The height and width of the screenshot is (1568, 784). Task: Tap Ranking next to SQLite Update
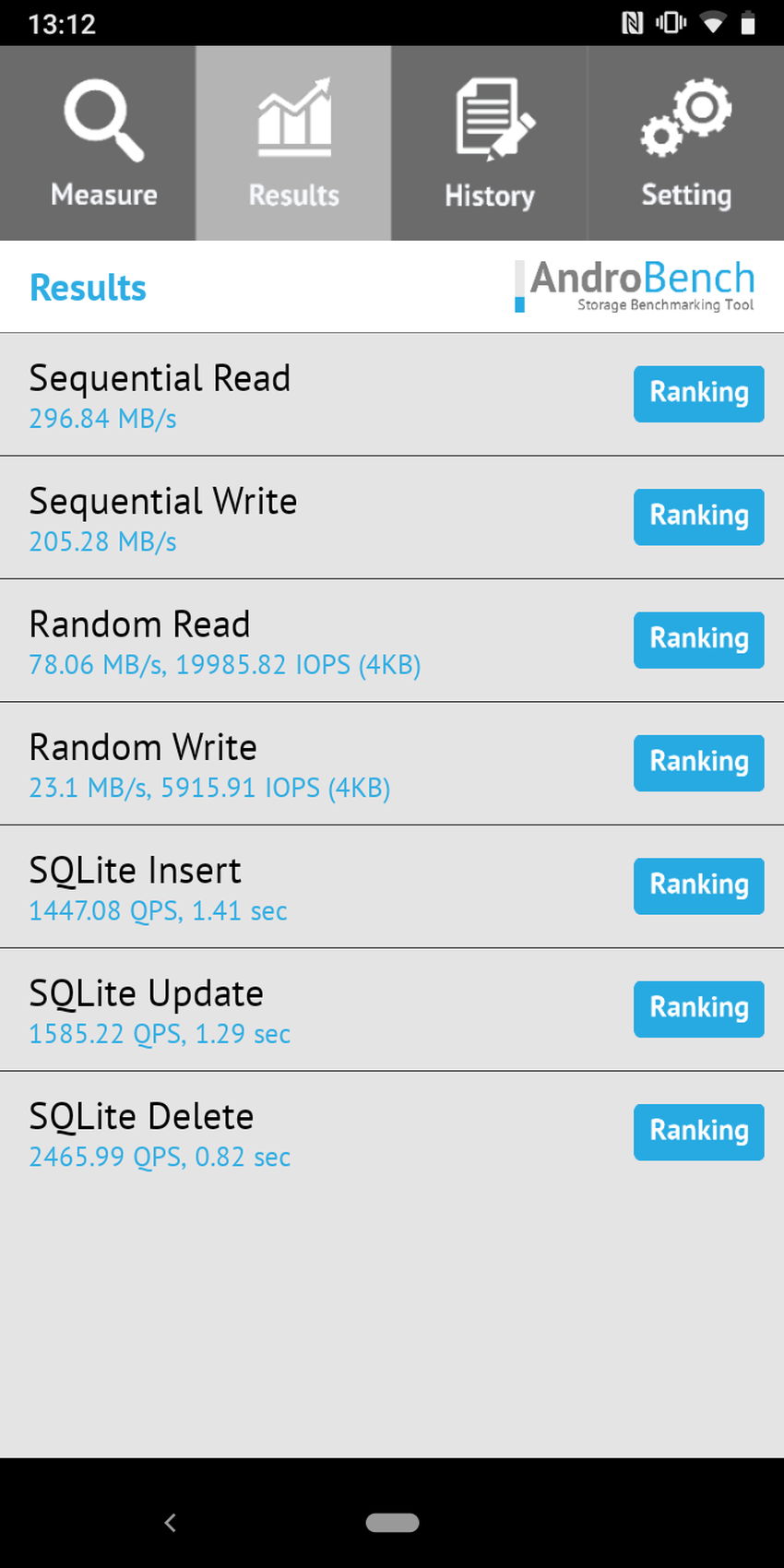pos(698,1009)
